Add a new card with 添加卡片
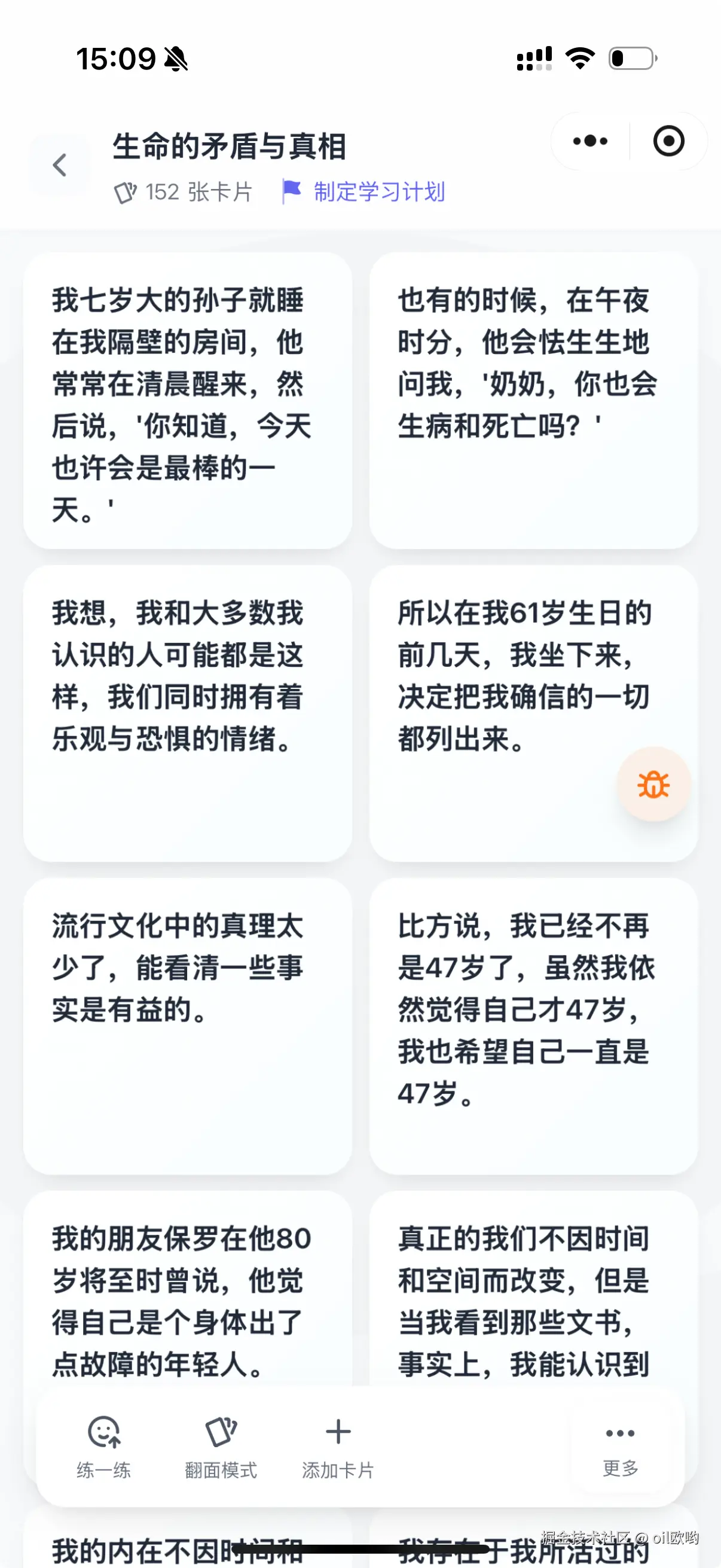 (338, 1446)
